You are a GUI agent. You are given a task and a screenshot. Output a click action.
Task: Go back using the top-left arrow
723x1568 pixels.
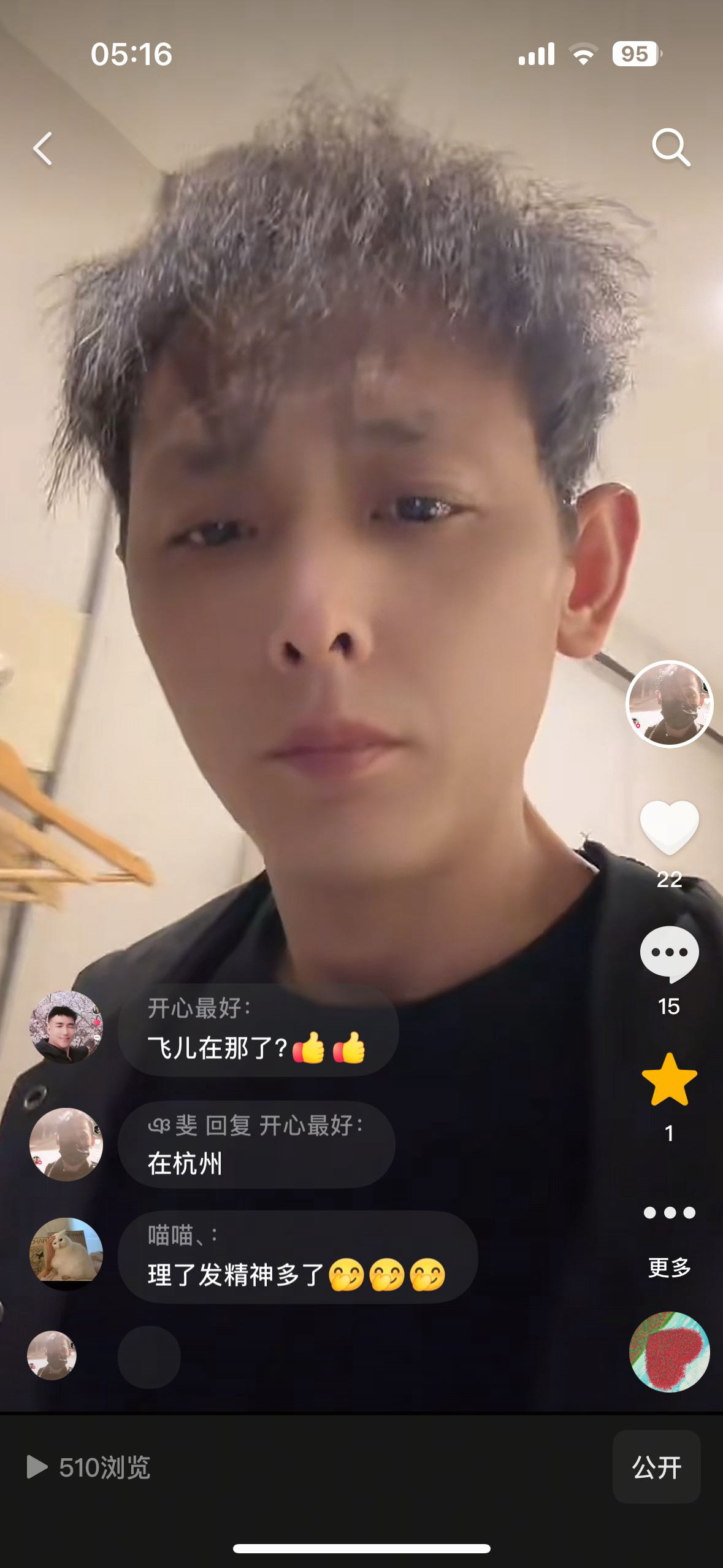(x=43, y=148)
